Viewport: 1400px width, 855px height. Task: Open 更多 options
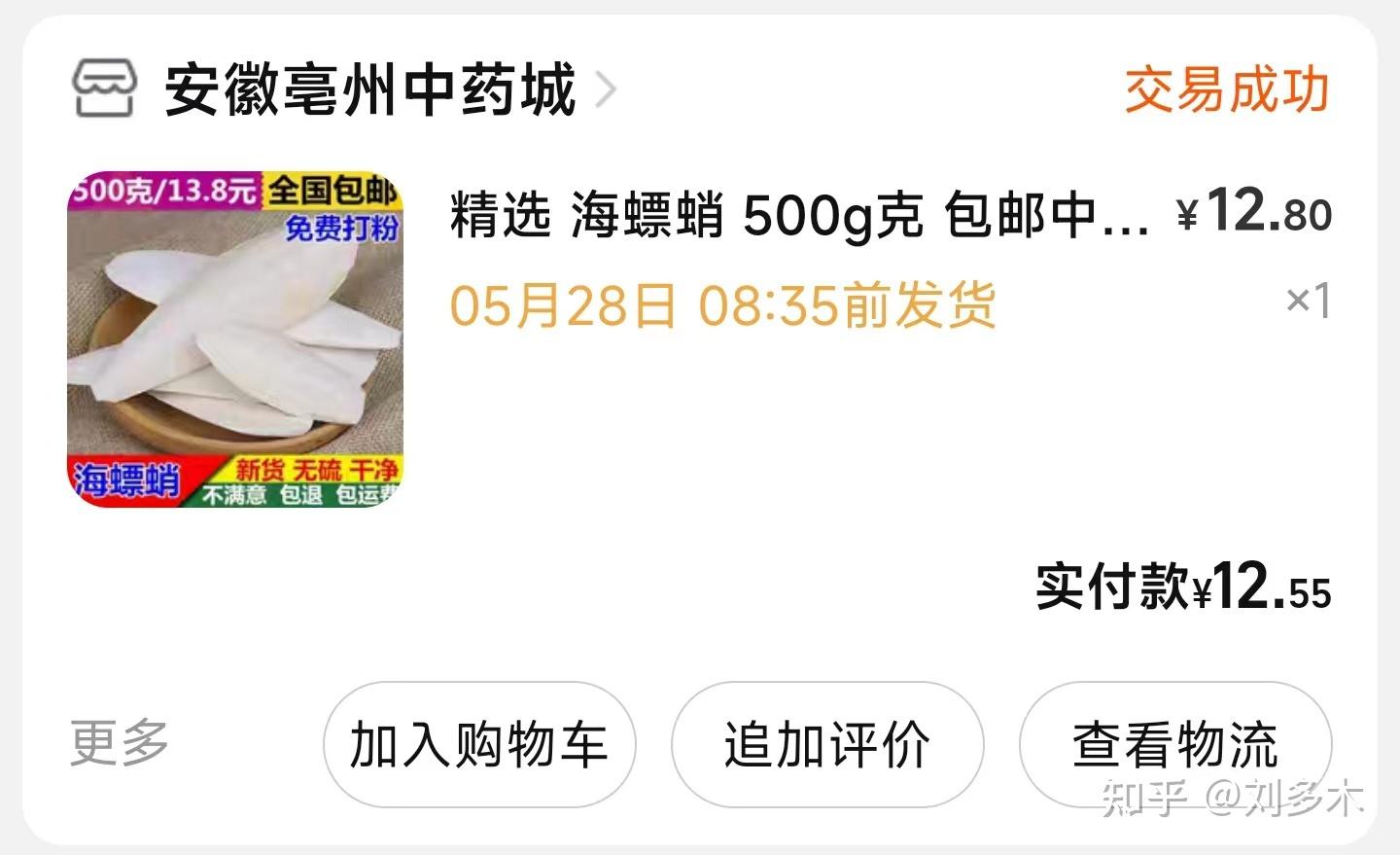120,743
